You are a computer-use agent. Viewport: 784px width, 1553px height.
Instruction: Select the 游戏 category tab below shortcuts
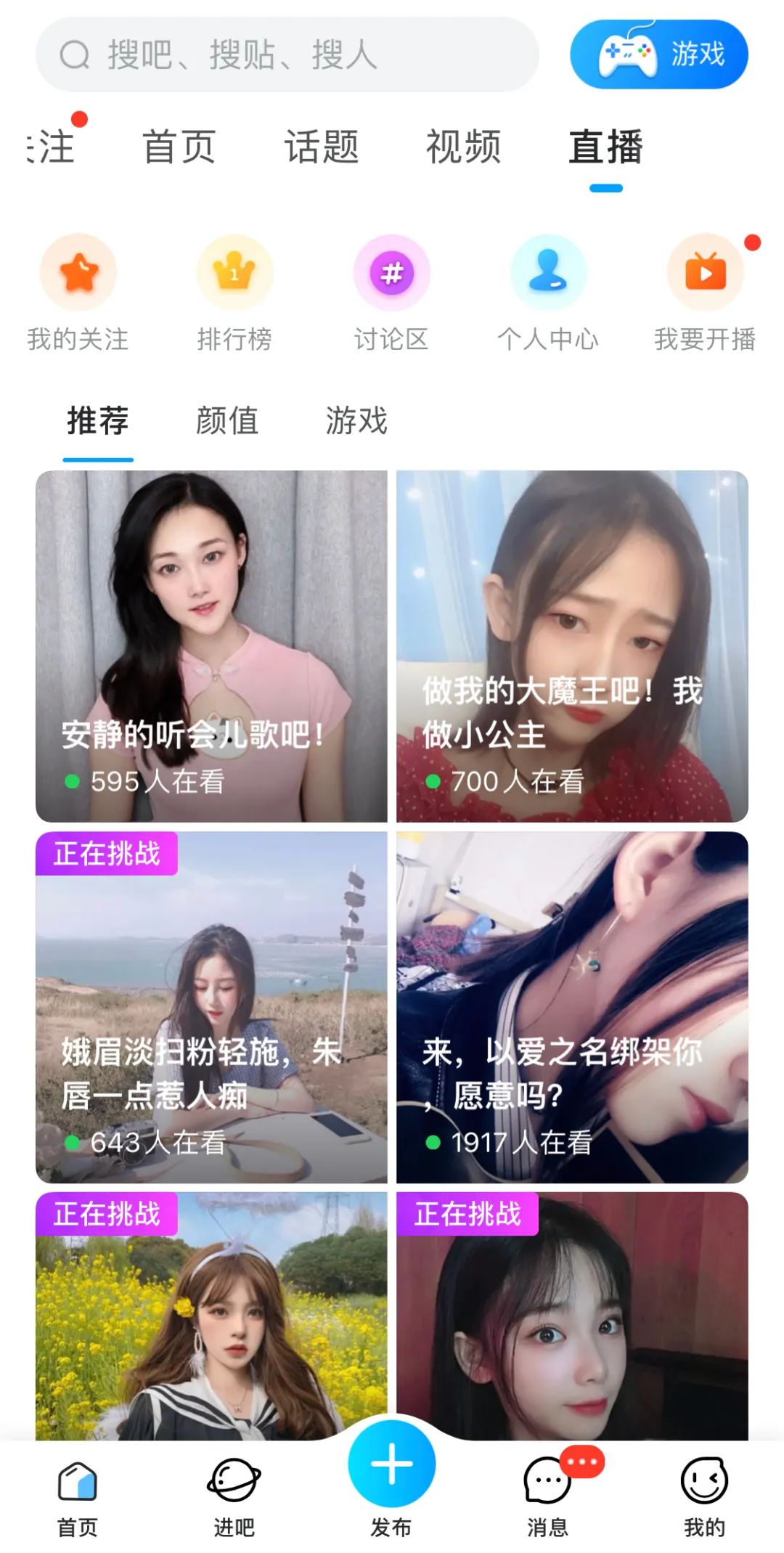[x=356, y=420]
